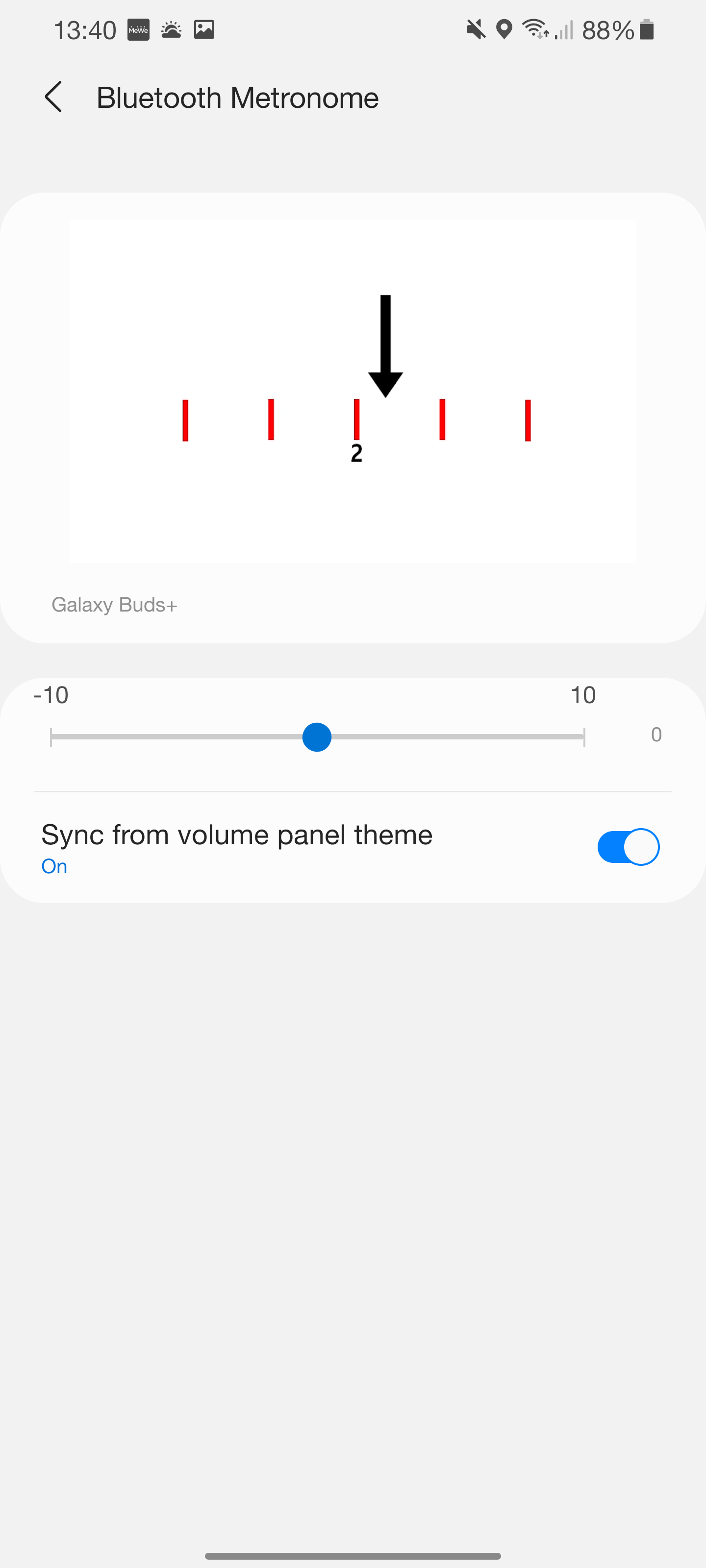The height and width of the screenshot is (1568, 706).
Task: Tap the weather icon in the status bar
Action: point(171,28)
